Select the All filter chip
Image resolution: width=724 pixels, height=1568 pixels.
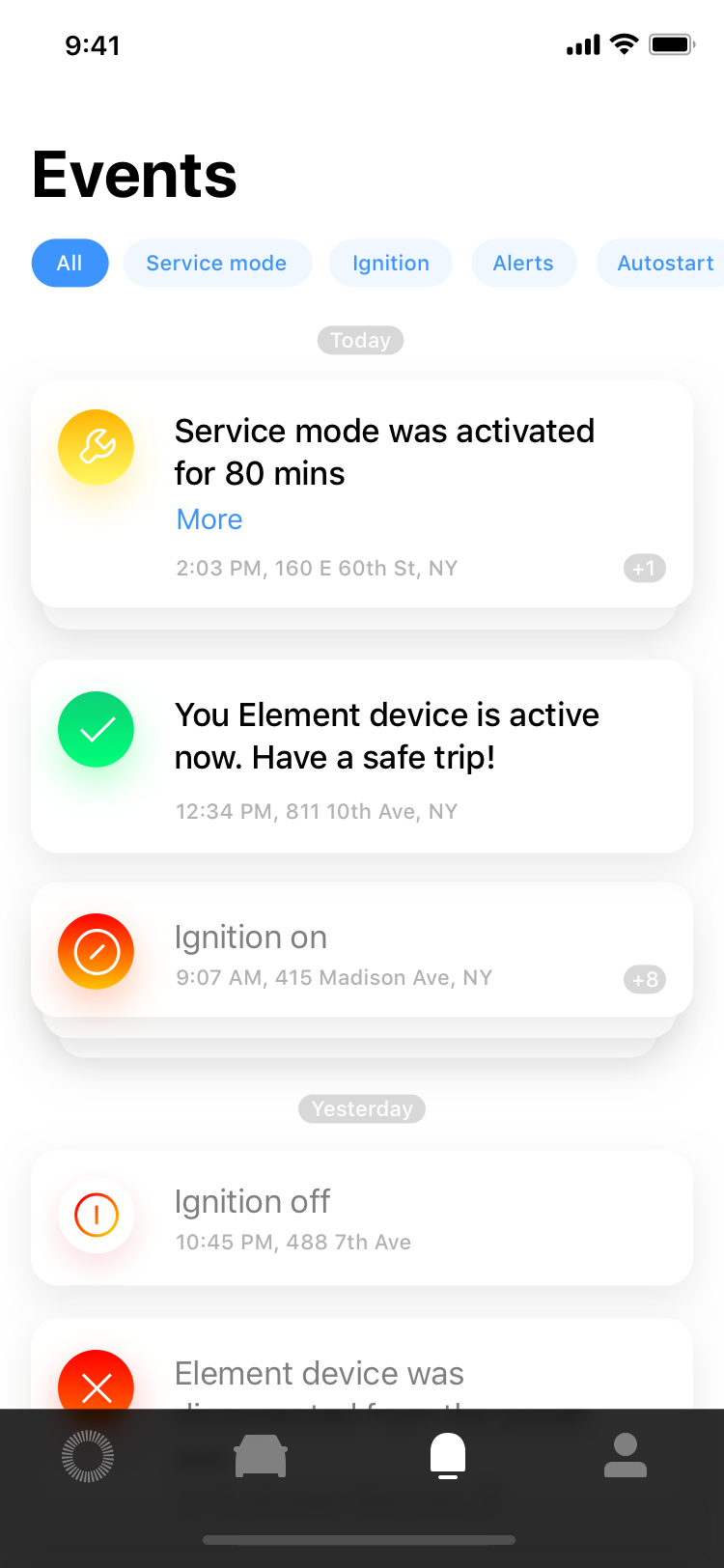pyautogui.click(x=70, y=264)
